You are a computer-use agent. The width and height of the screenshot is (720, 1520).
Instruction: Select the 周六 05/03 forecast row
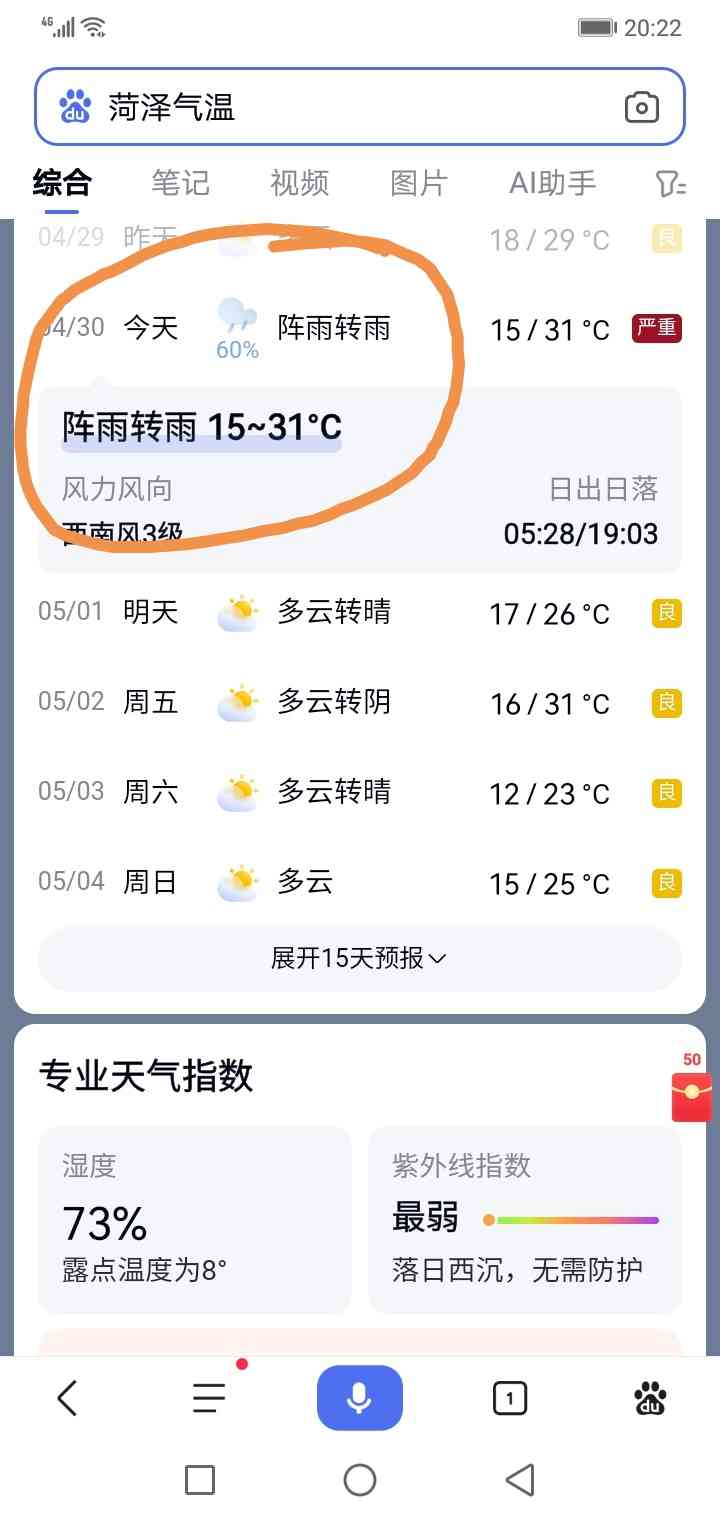[360, 793]
